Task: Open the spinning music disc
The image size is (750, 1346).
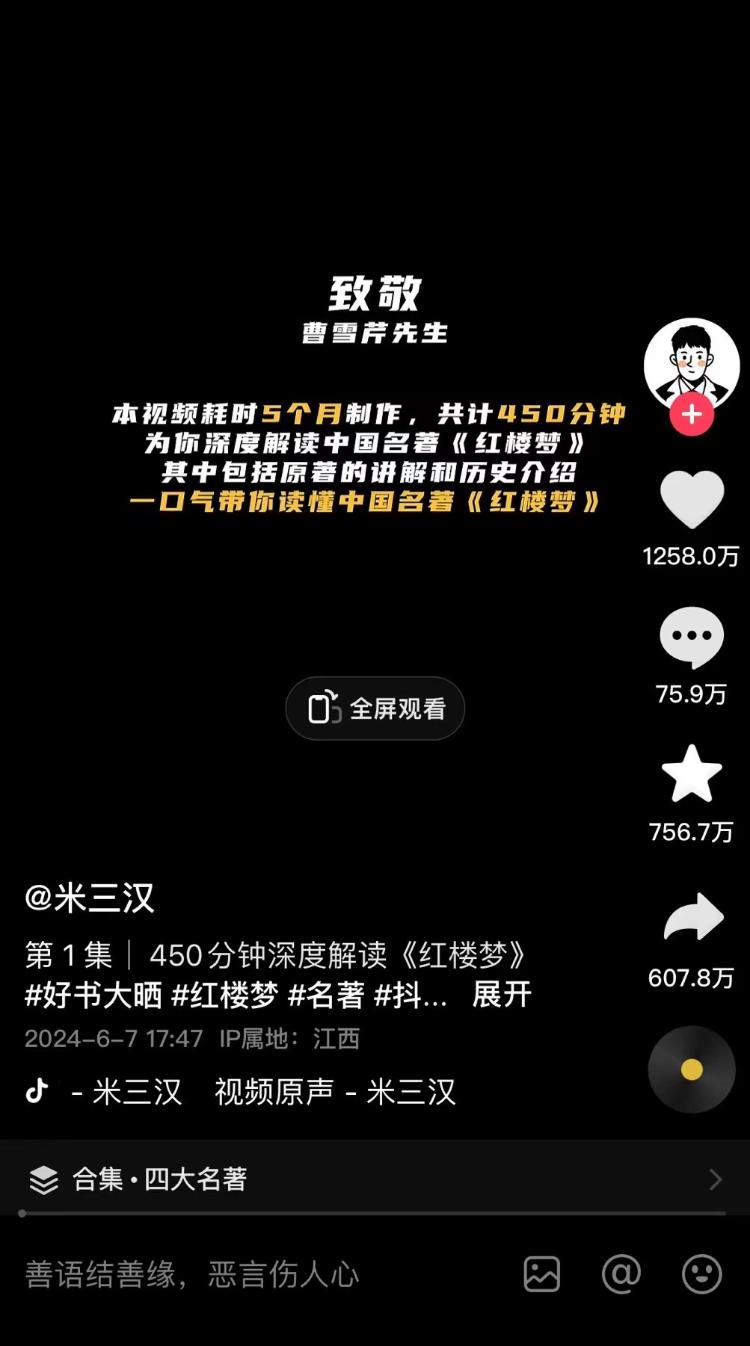Action: [691, 1069]
